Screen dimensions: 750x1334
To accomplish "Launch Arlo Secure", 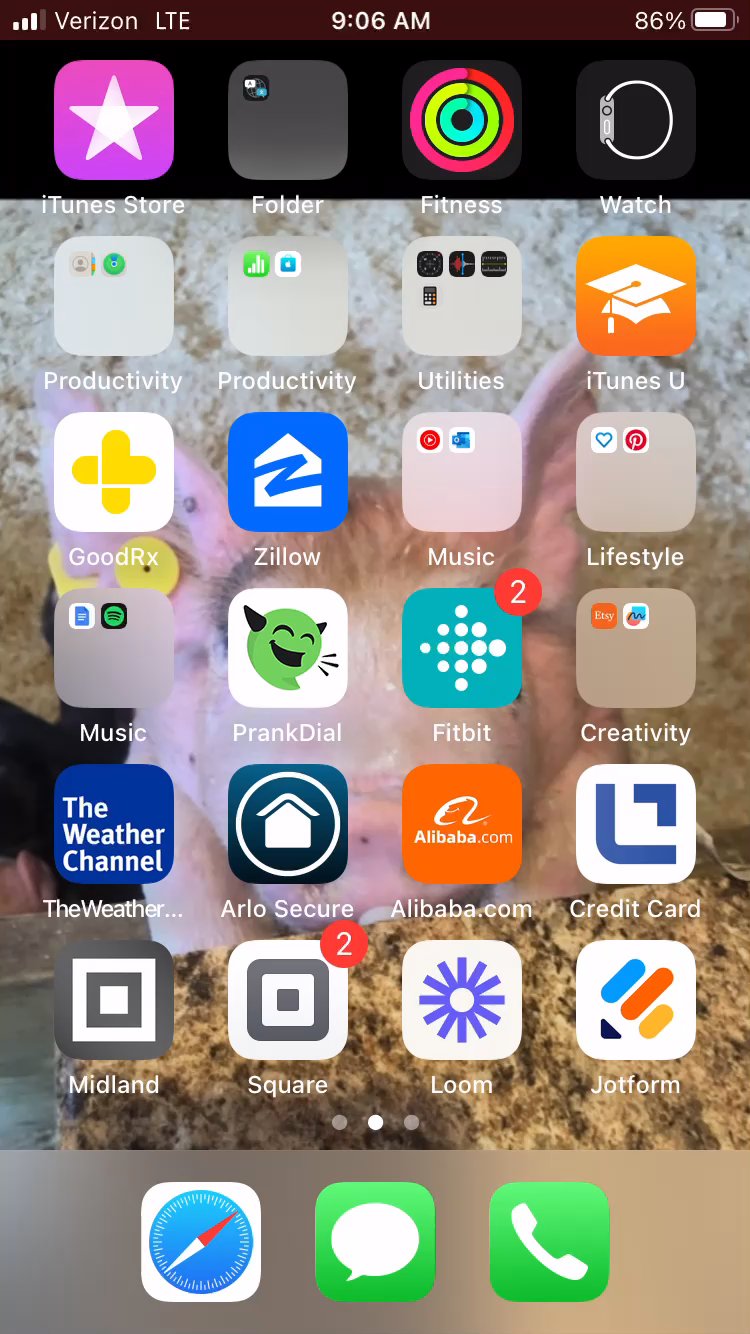I will [288, 824].
